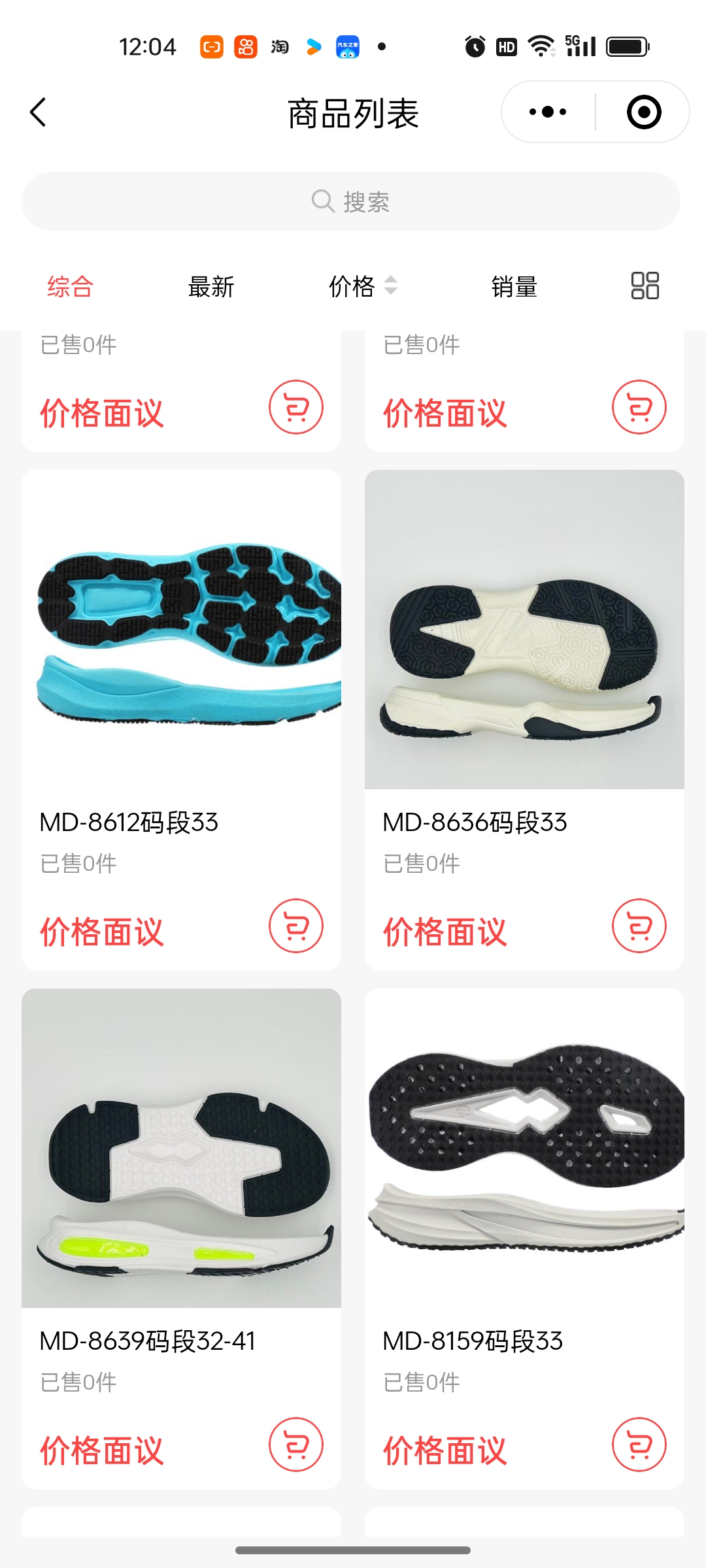
Task: Switch to the 最新 sort tab
Action: [x=210, y=287]
